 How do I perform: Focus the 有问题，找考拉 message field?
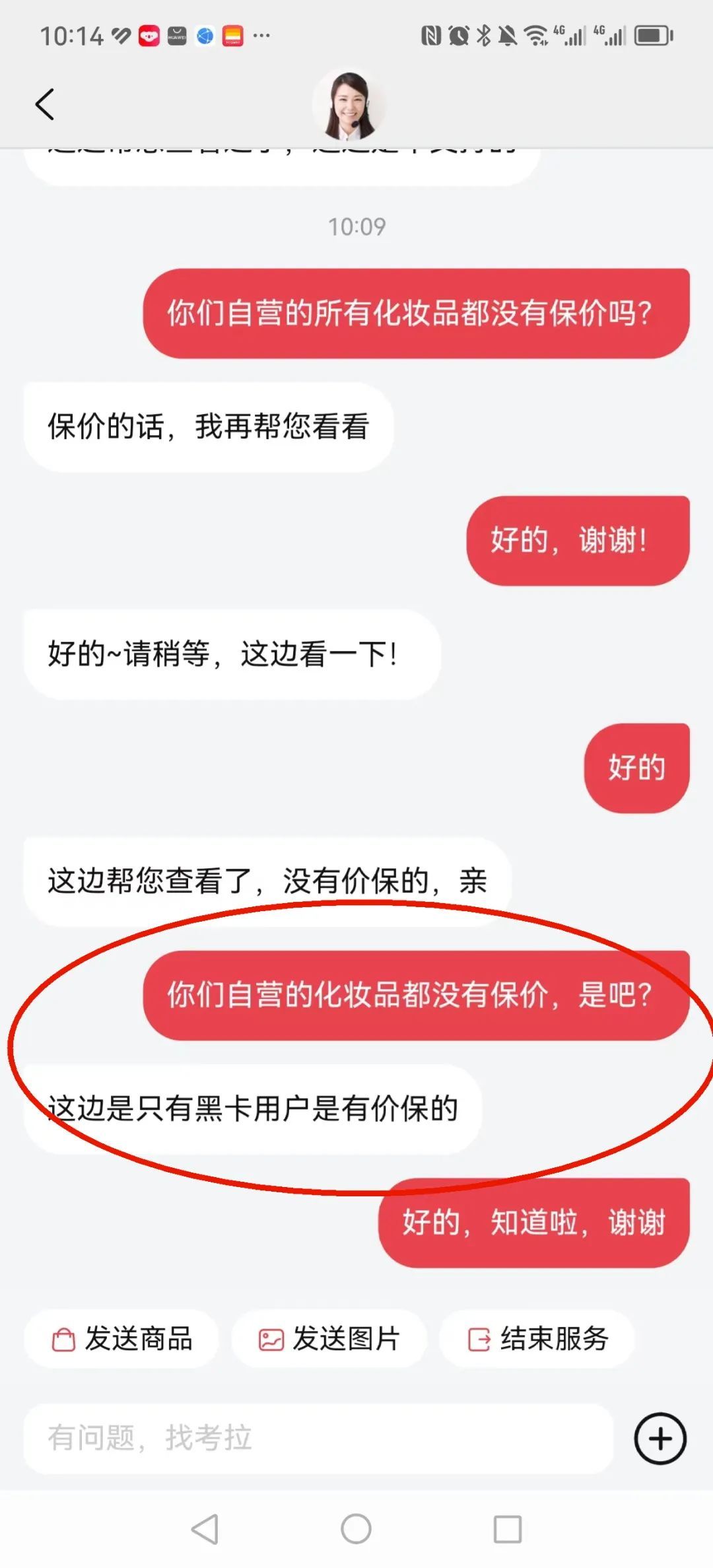[x=318, y=1438]
